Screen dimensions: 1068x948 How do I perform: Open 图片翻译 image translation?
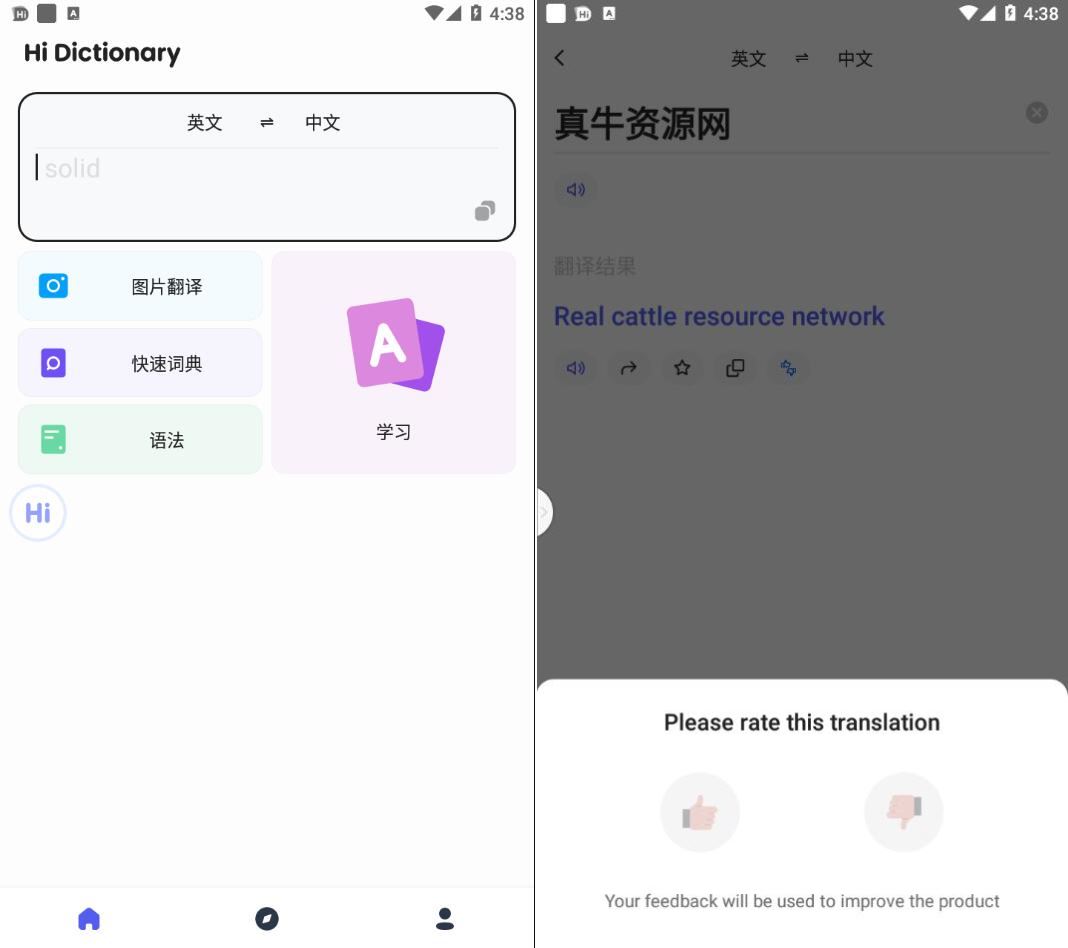tap(140, 286)
